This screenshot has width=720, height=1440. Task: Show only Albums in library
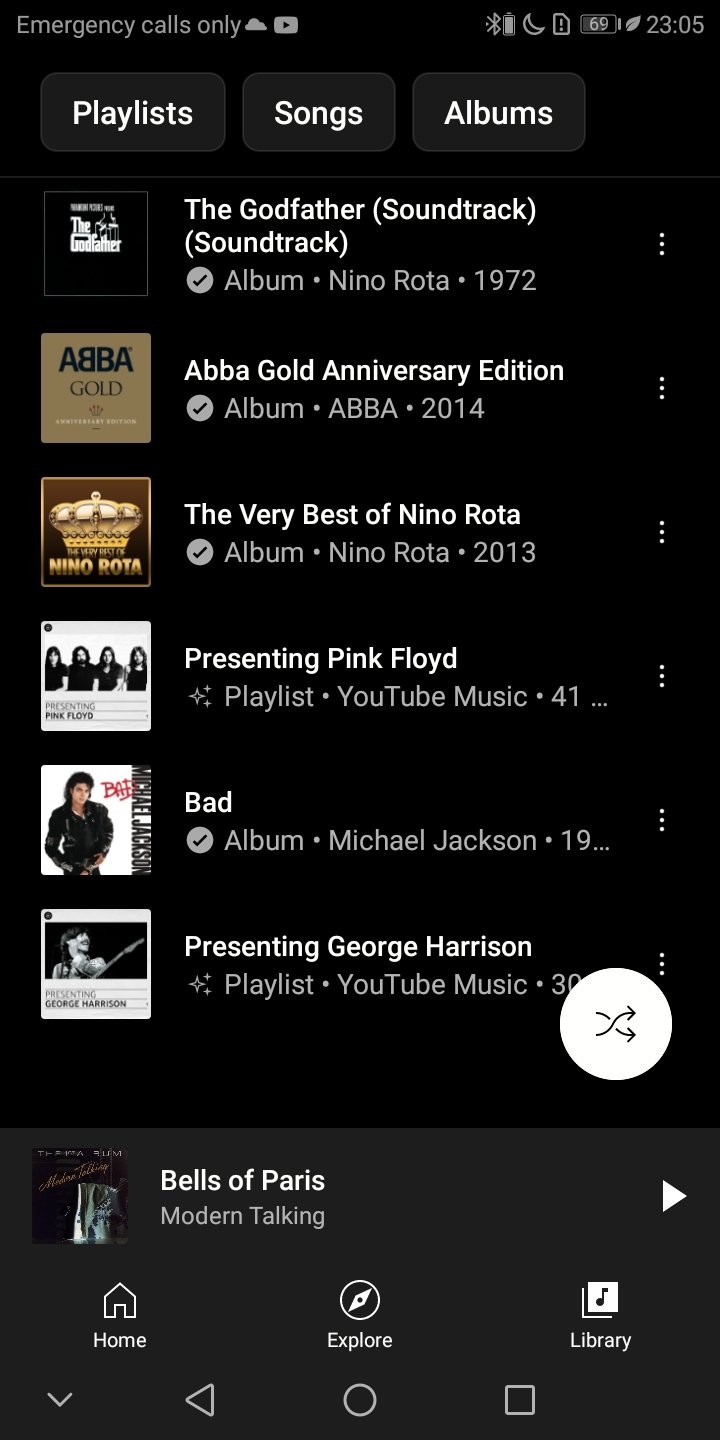click(498, 113)
